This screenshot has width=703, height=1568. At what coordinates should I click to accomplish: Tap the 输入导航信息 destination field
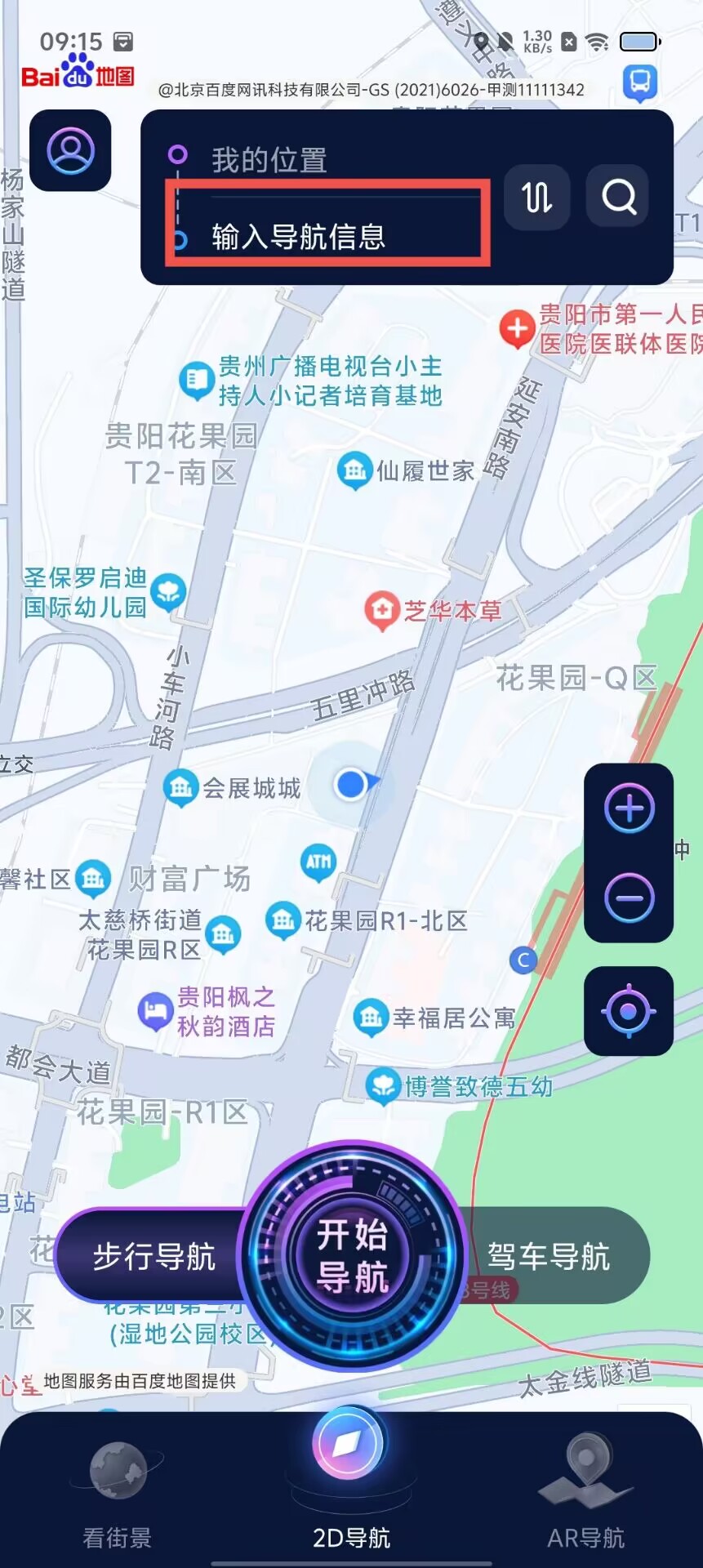point(327,237)
